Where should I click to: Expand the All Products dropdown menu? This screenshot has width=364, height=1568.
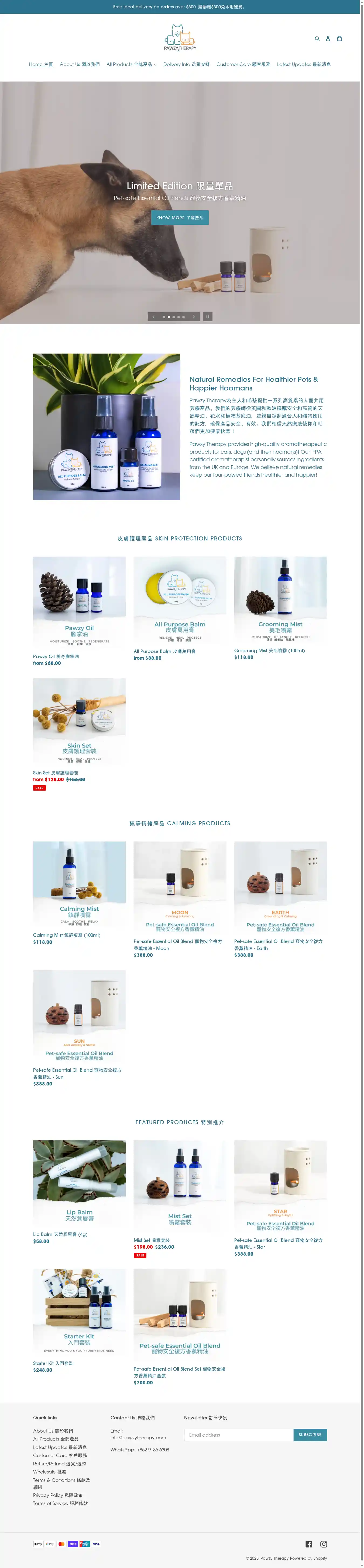[x=131, y=65]
